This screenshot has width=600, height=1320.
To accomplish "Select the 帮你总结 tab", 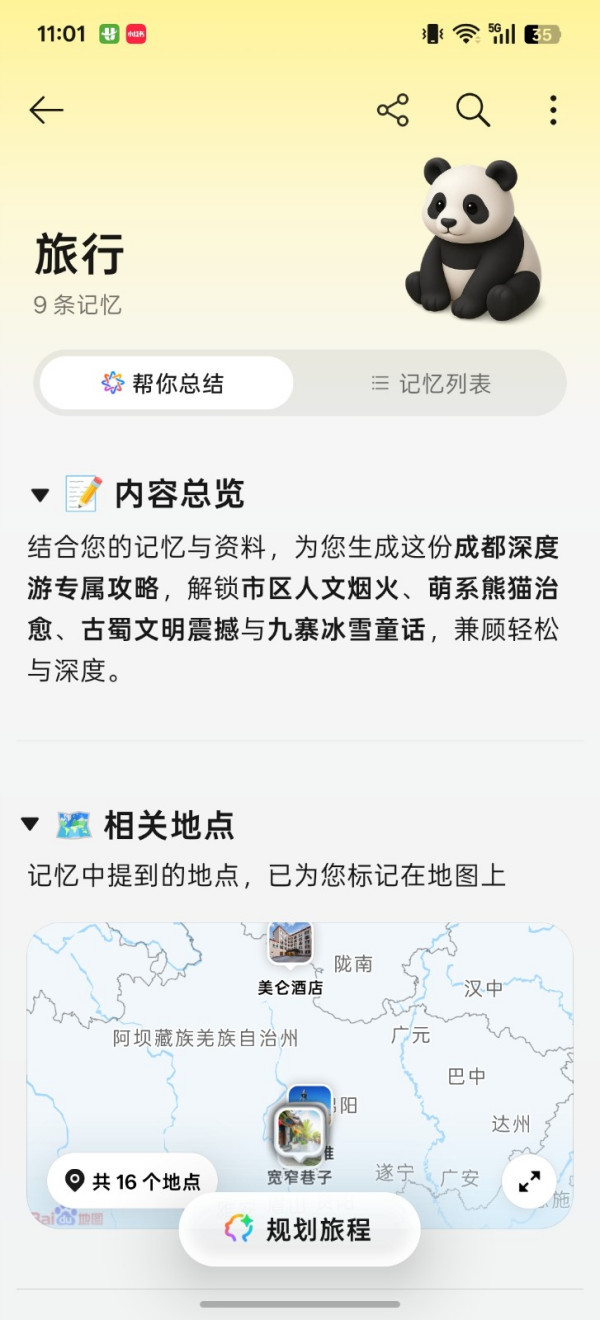I will pos(166,383).
